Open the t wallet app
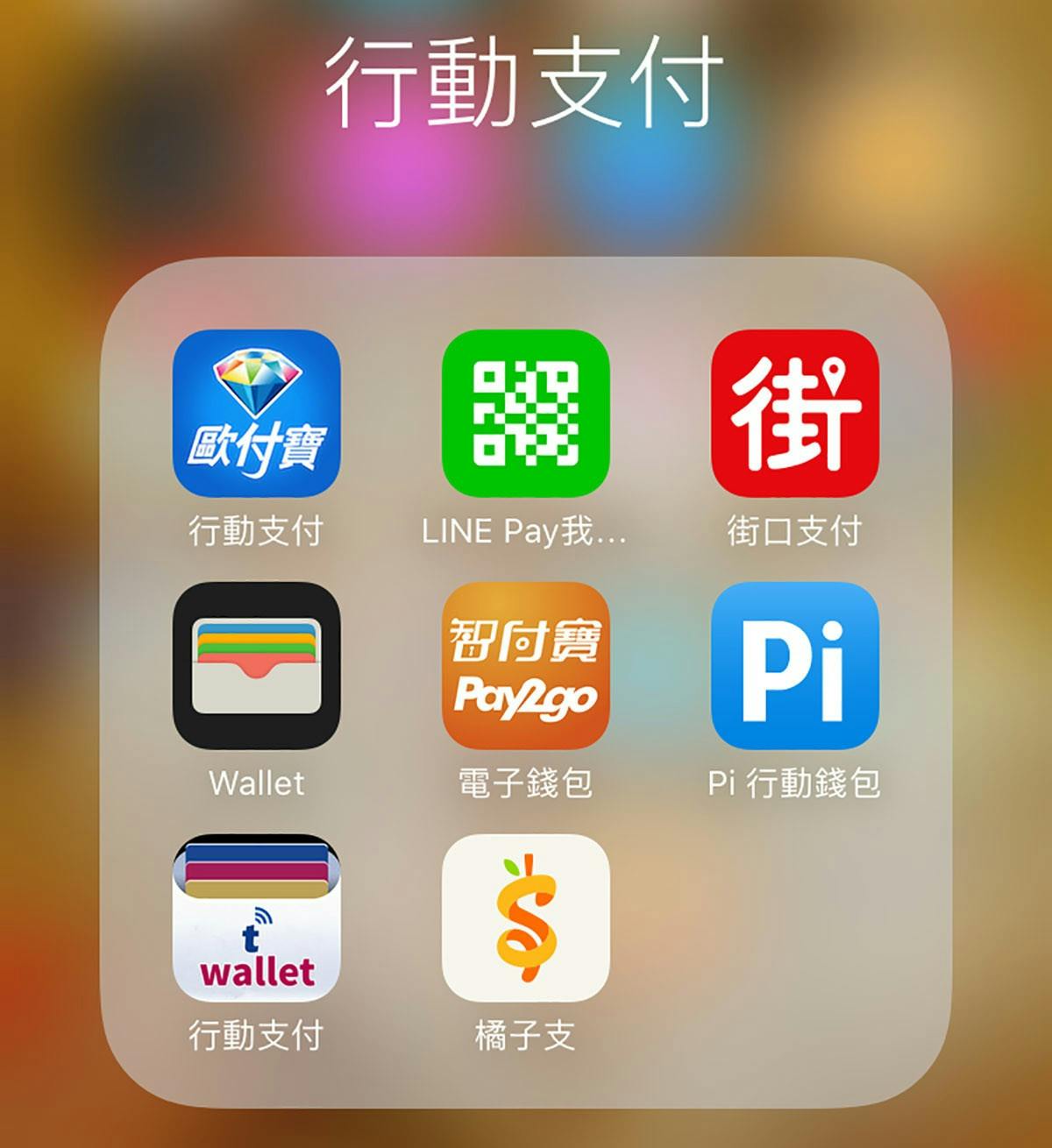 [x=256, y=918]
